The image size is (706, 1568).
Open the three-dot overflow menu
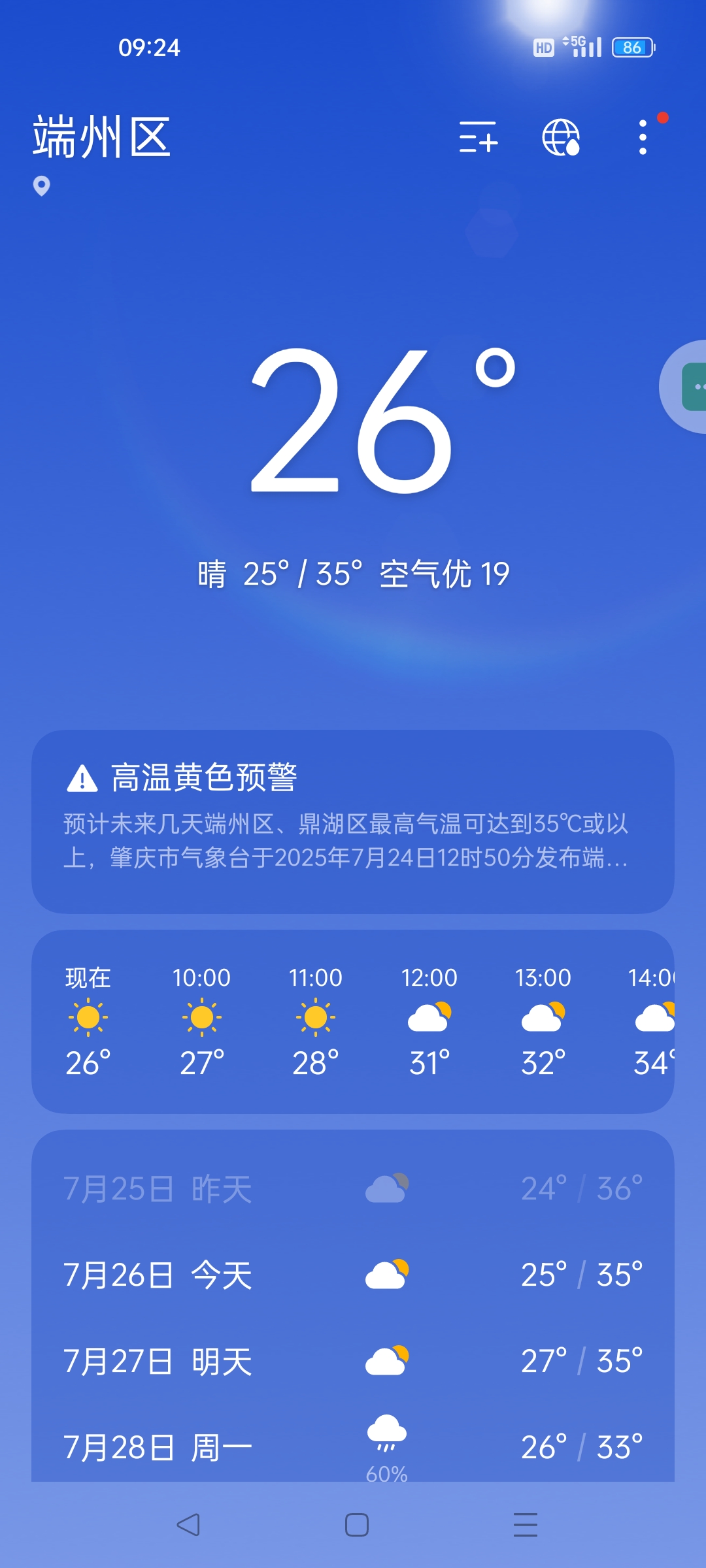pyautogui.click(x=643, y=137)
